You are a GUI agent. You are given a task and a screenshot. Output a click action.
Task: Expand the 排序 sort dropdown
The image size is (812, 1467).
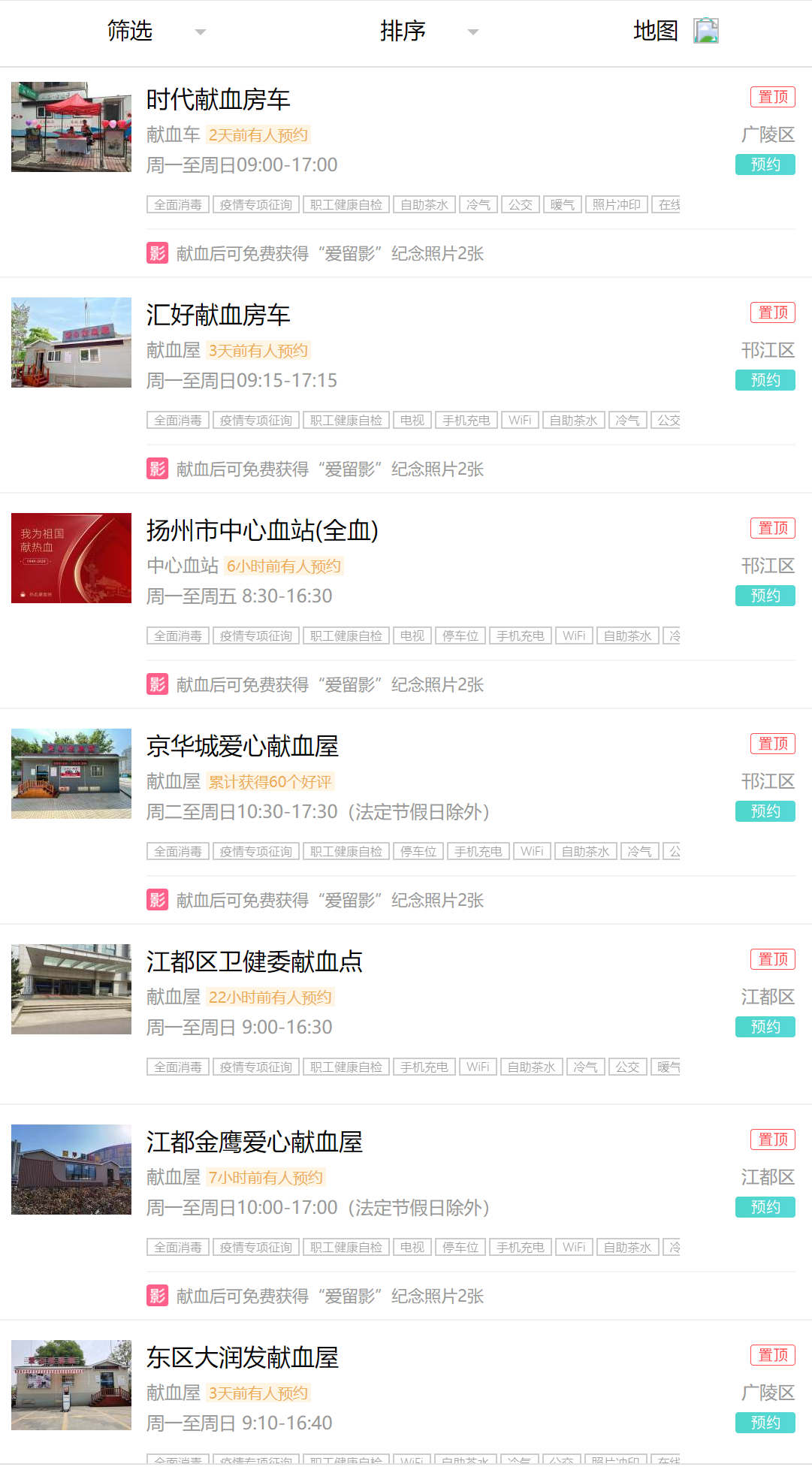[x=427, y=31]
